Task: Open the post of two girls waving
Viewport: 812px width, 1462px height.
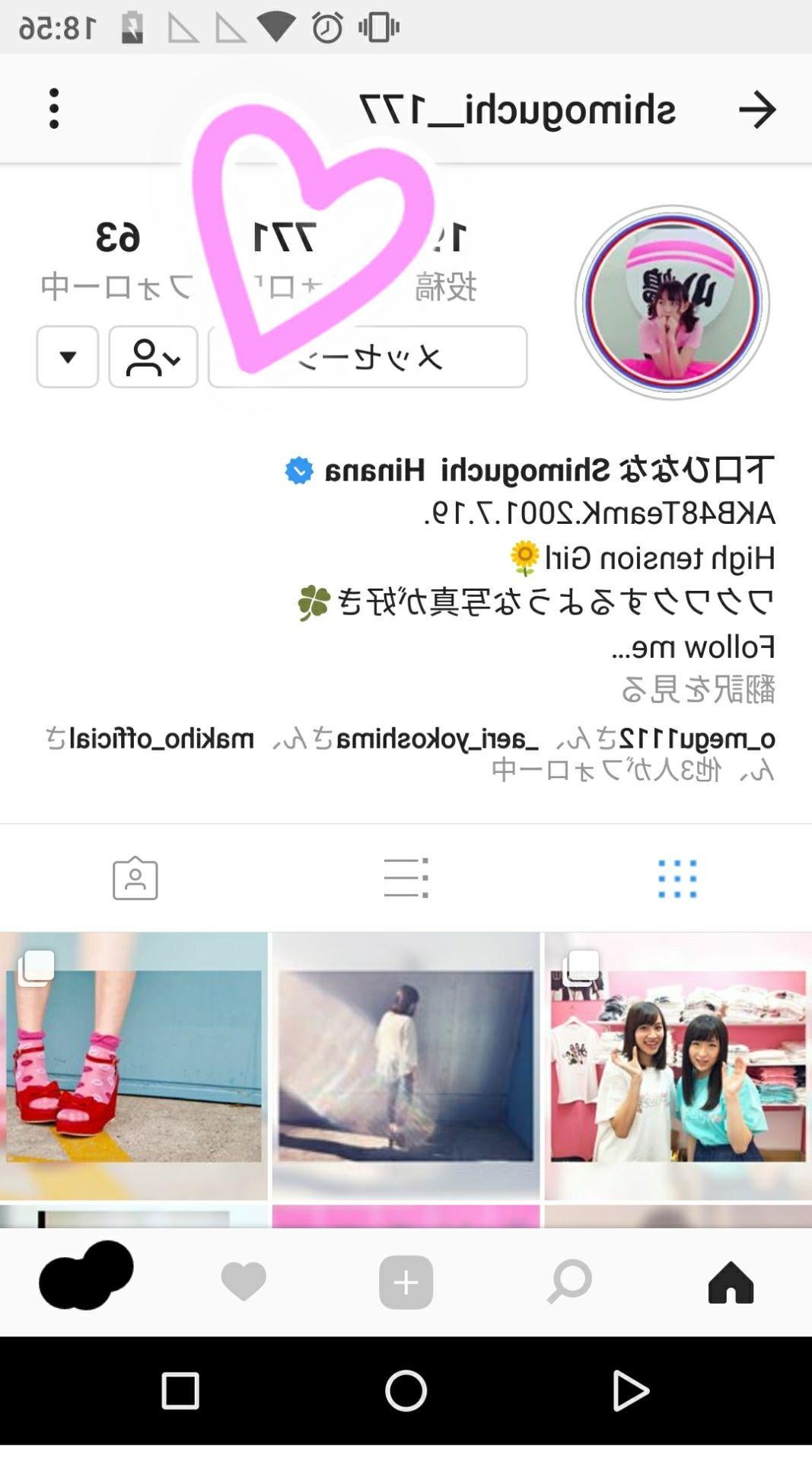Action: coord(677,1065)
